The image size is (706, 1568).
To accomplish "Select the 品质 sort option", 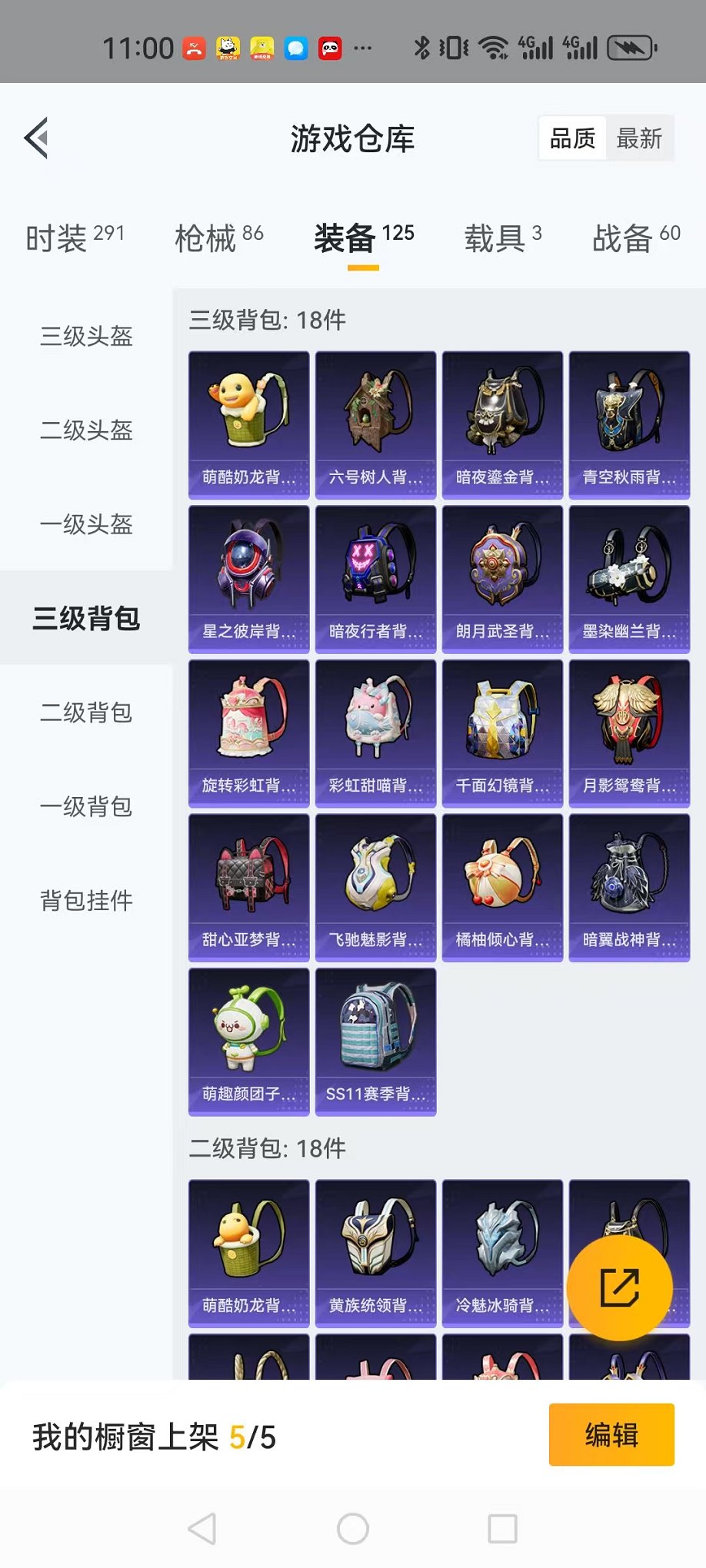I will 573,138.
